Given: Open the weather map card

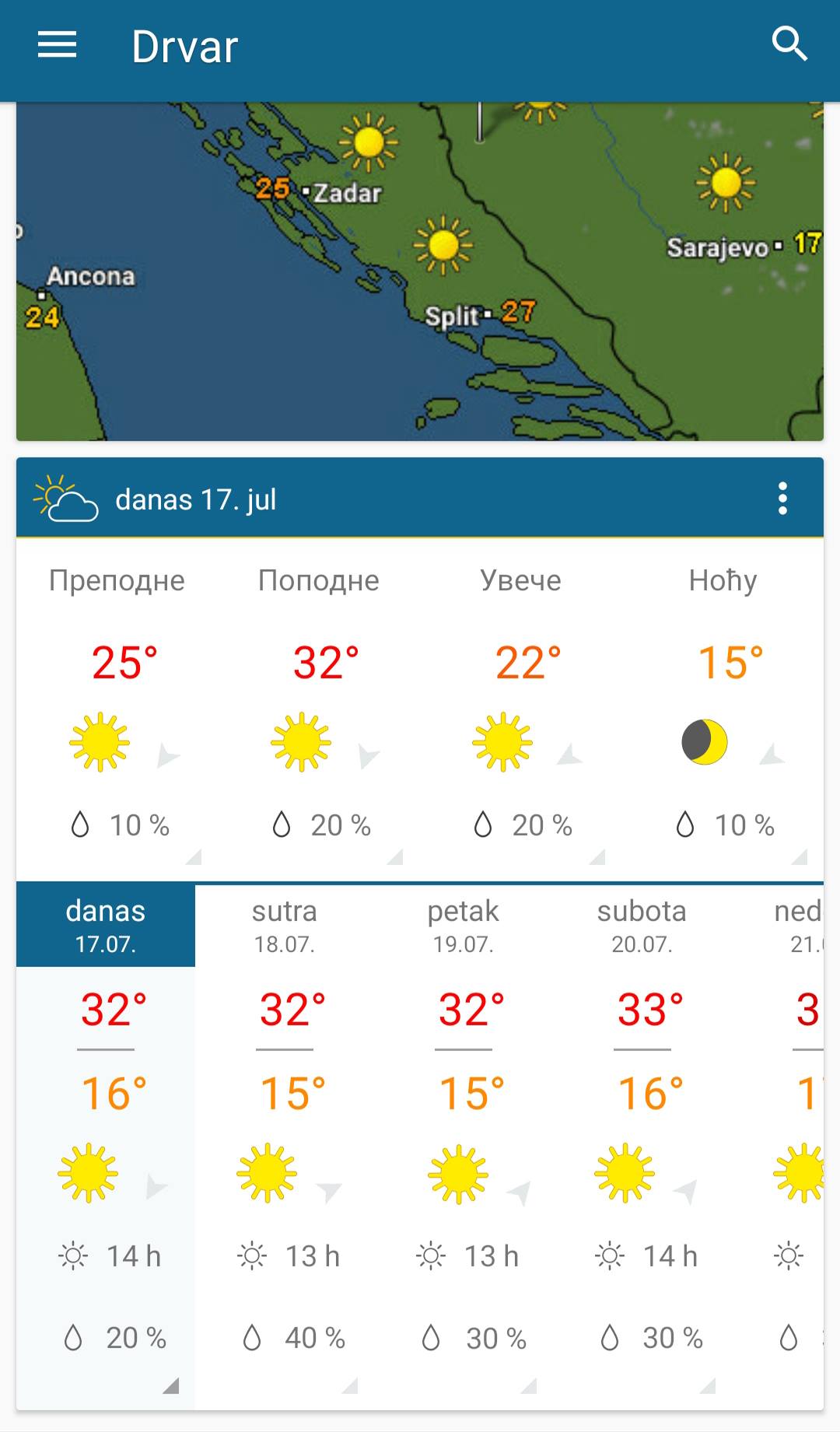Looking at the screenshot, I should (x=420, y=271).
